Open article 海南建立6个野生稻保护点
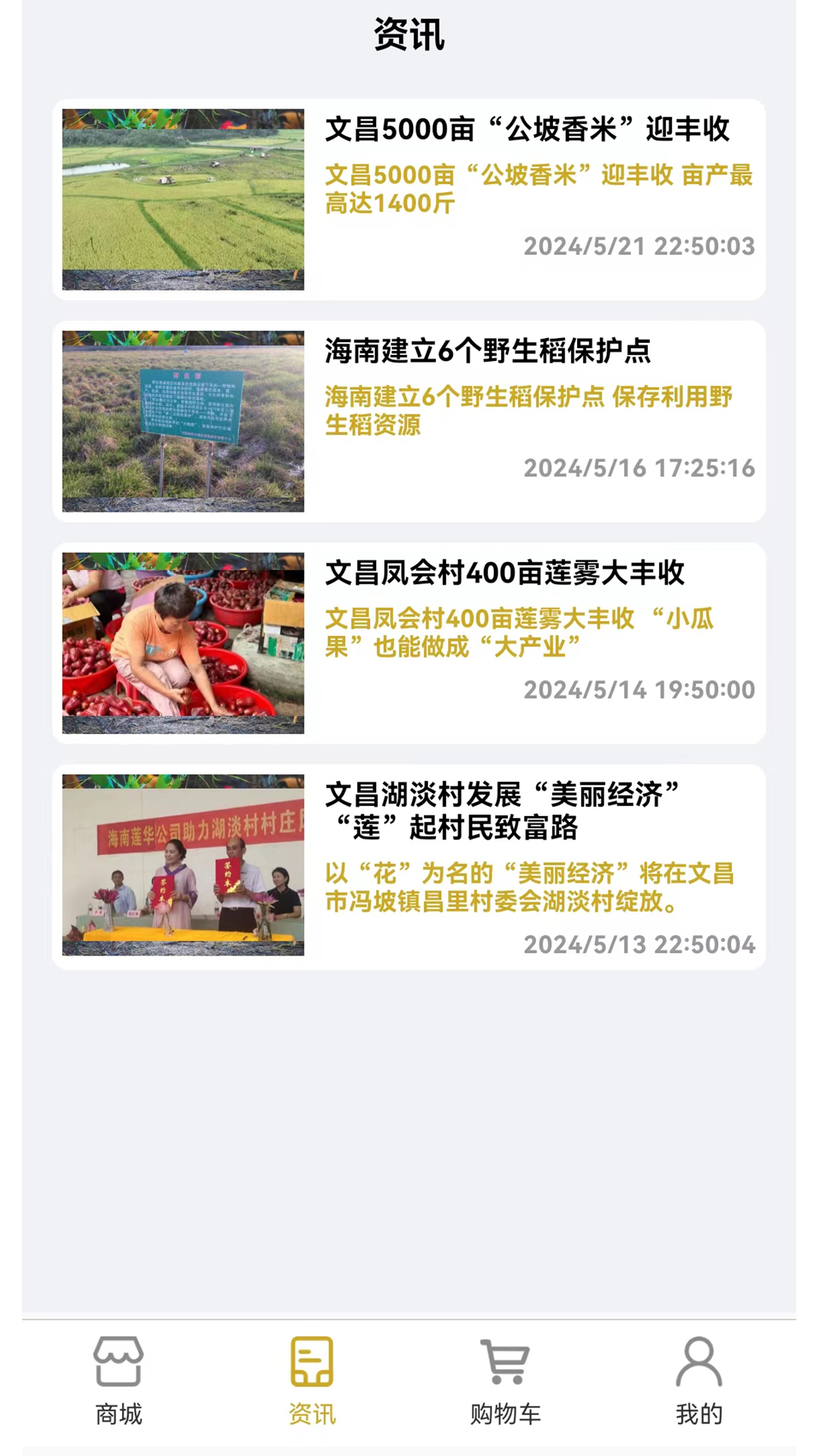Image resolution: width=819 pixels, height=1456 pixels. (488, 351)
